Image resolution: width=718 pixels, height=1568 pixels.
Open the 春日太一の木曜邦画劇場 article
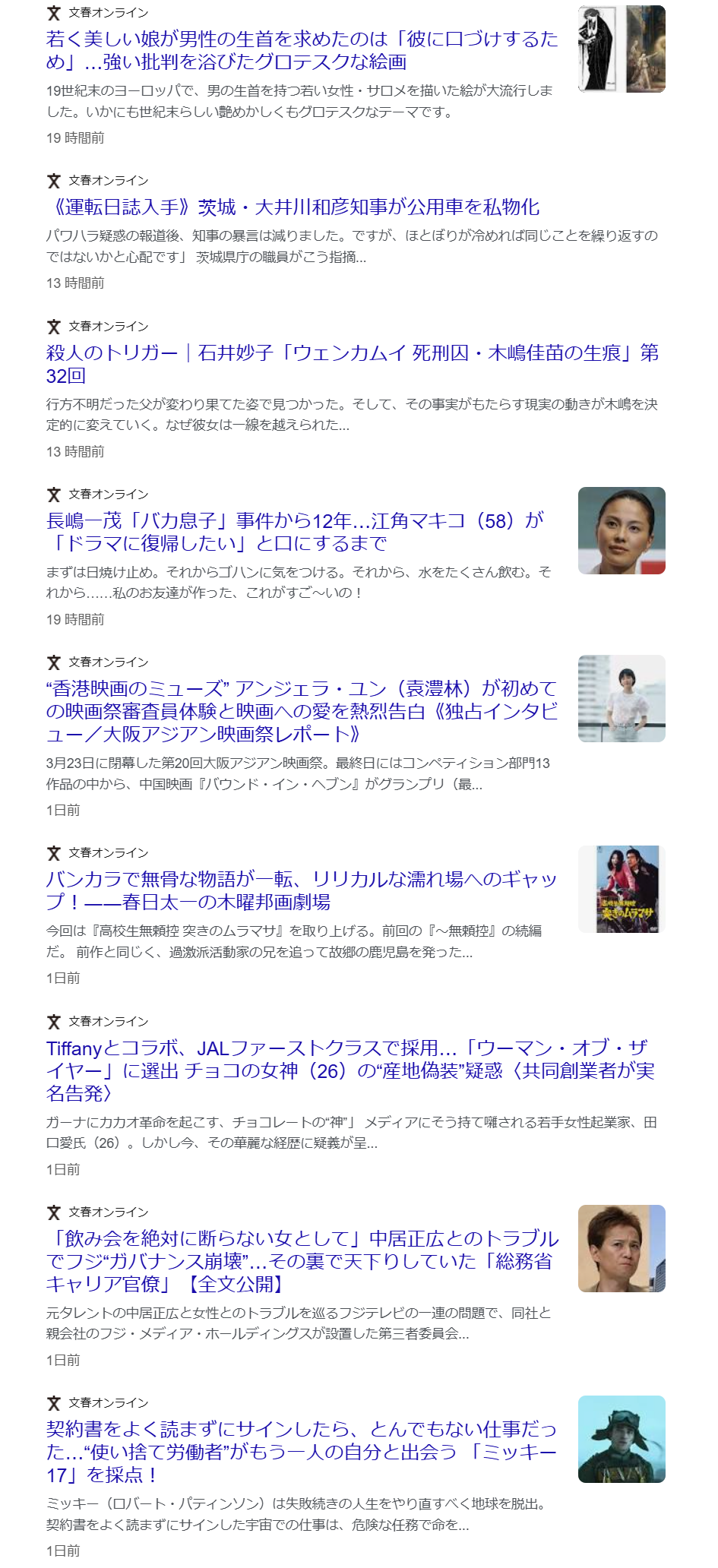pyautogui.click(x=302, y=890)
